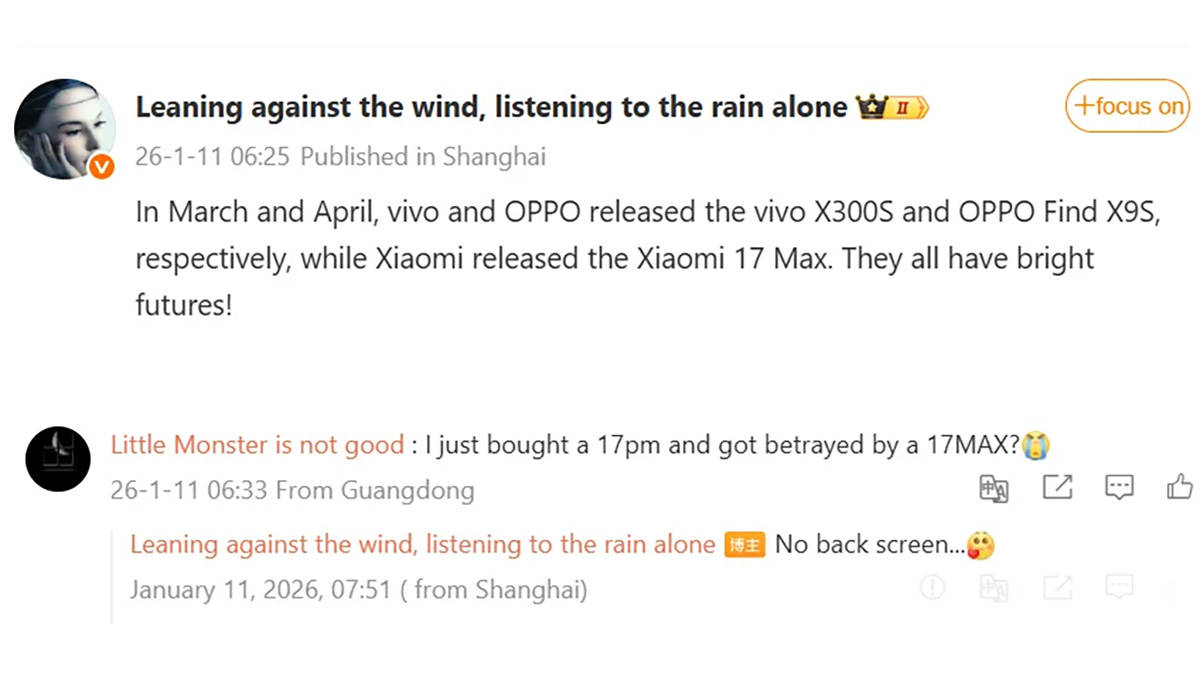Open author name in the No back screen reply
This screenshot has height=676, width=1200.
point(422,545)
